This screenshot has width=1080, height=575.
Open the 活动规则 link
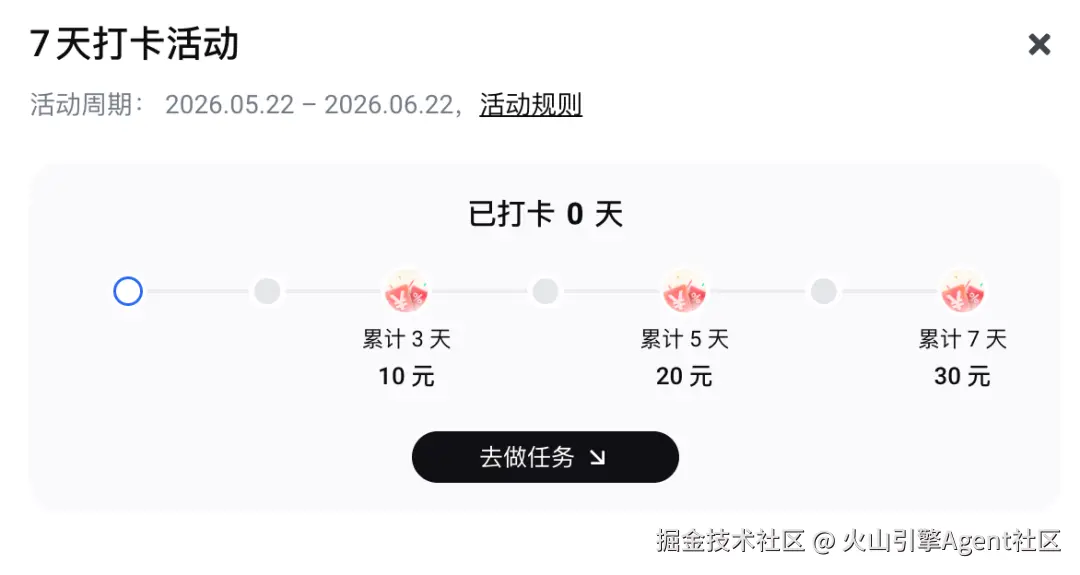(530, 105)
